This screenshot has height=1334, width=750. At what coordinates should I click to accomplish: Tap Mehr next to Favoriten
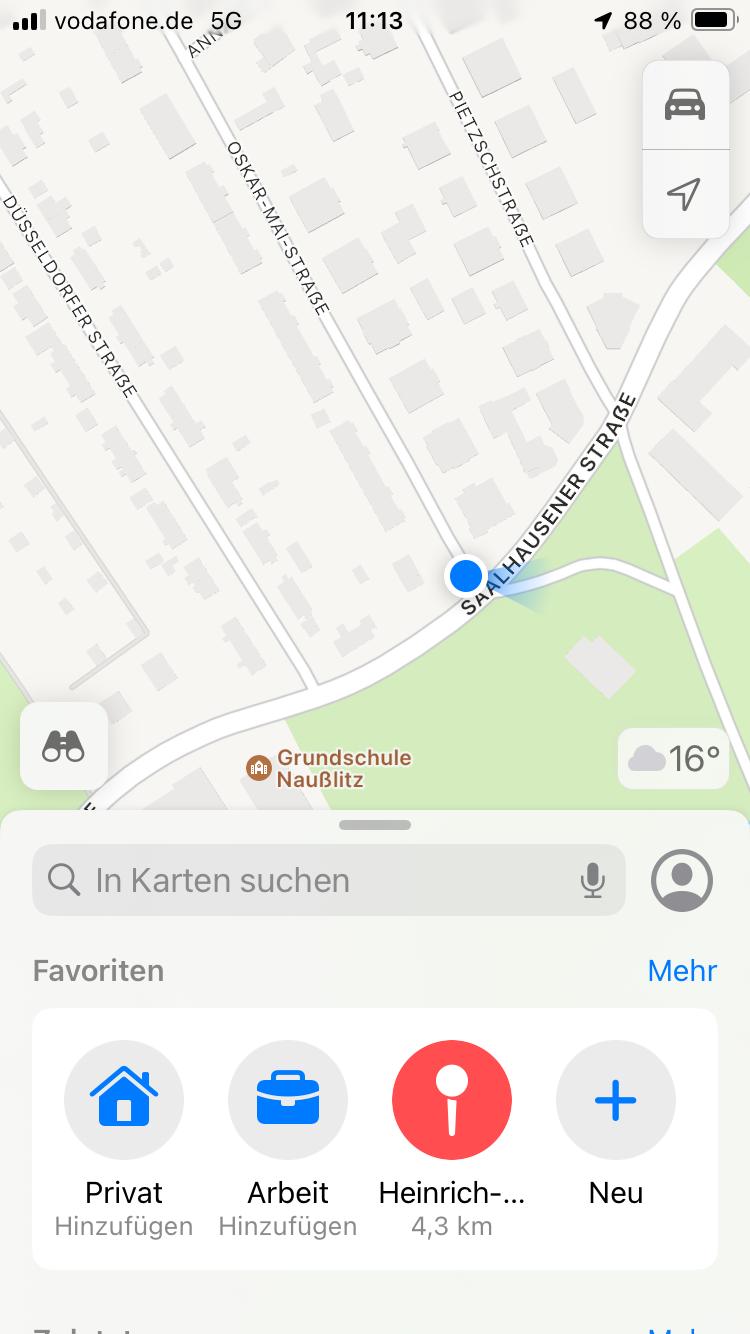[x=682, y=970]
